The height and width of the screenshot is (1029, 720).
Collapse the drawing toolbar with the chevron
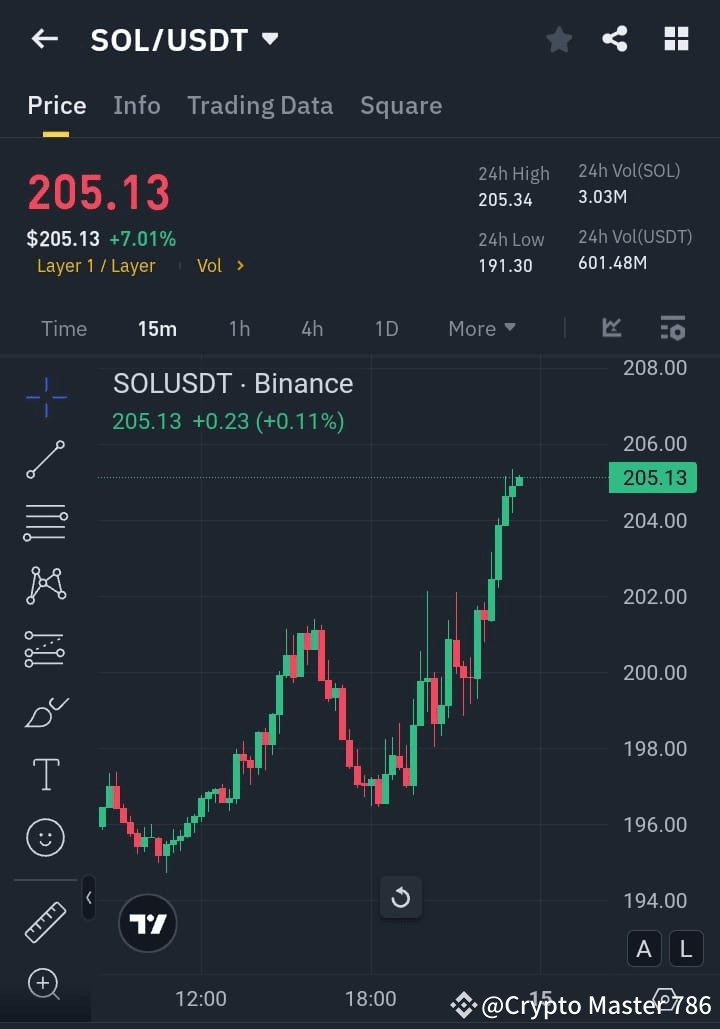(x=88, y=898)
